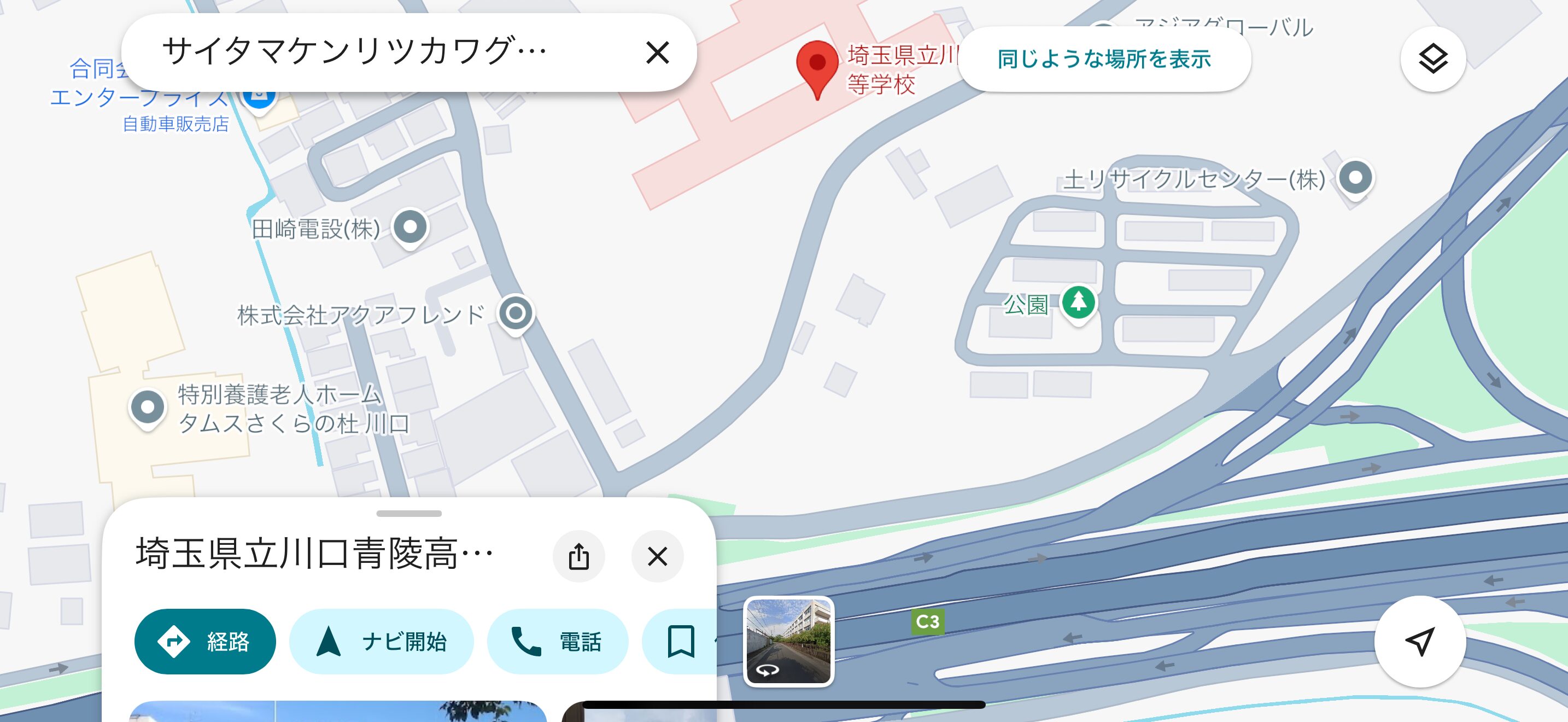
Task: Start navigation with ナビ開始
Action: coord(381,641)
